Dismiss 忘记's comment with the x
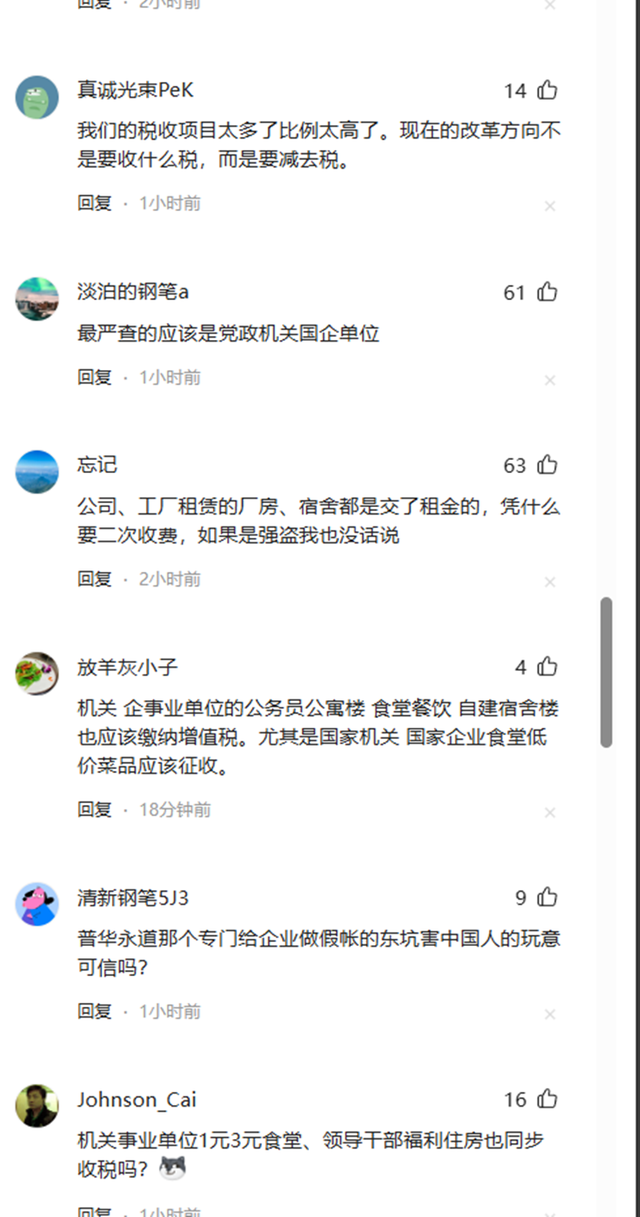 click(x=549, y=582)
